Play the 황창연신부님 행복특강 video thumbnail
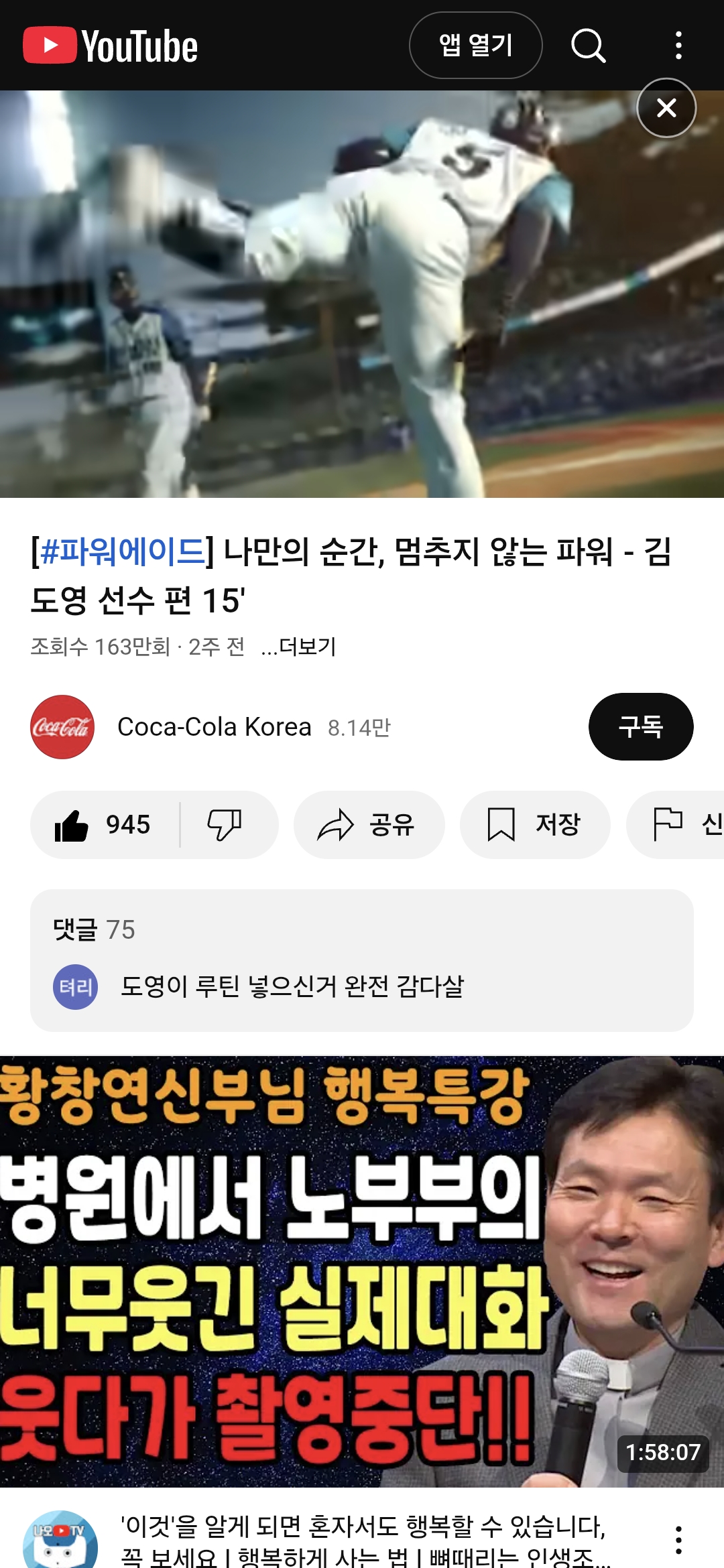 [362, 1271]
